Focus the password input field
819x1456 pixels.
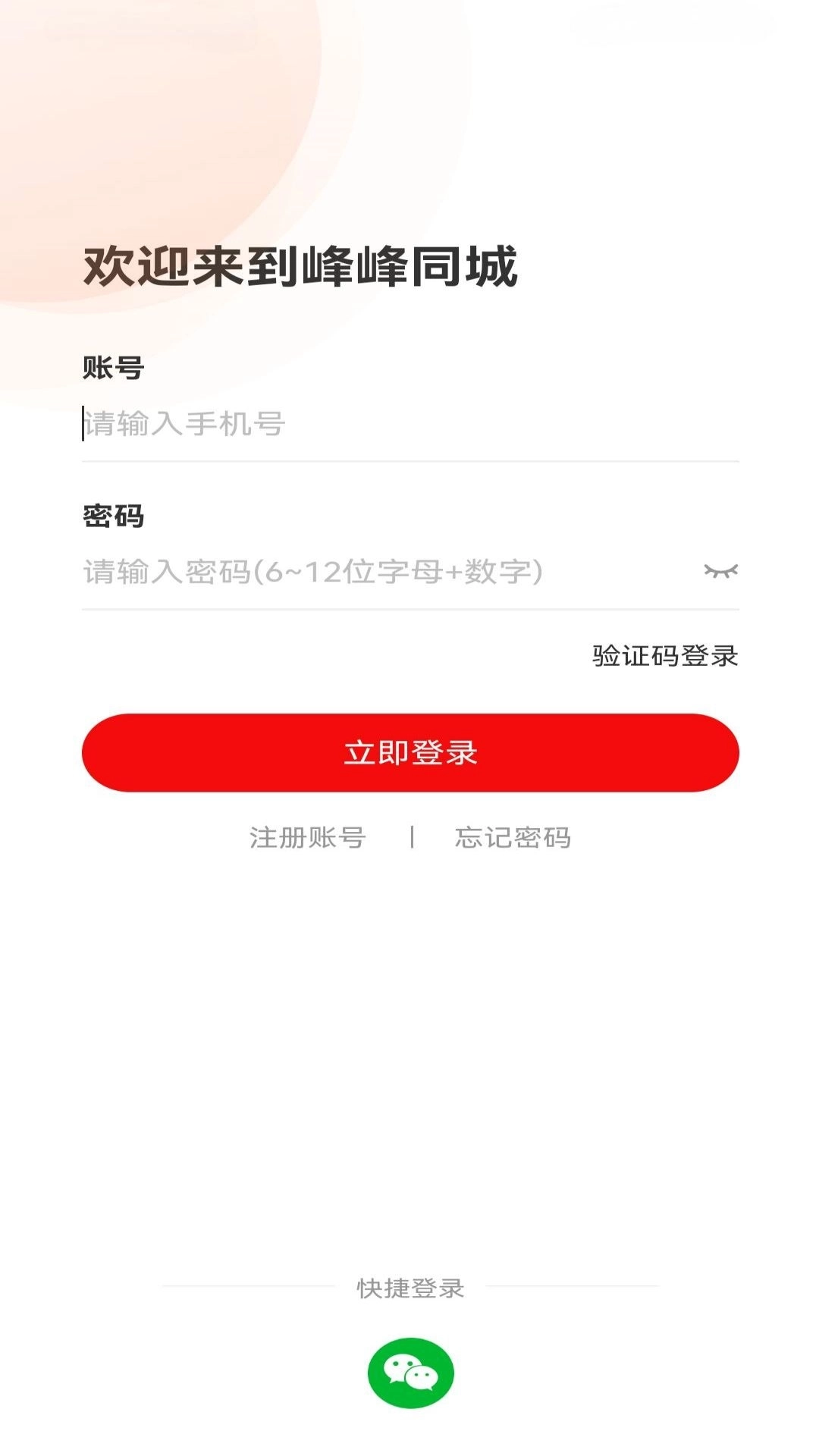tap(379, 572)
